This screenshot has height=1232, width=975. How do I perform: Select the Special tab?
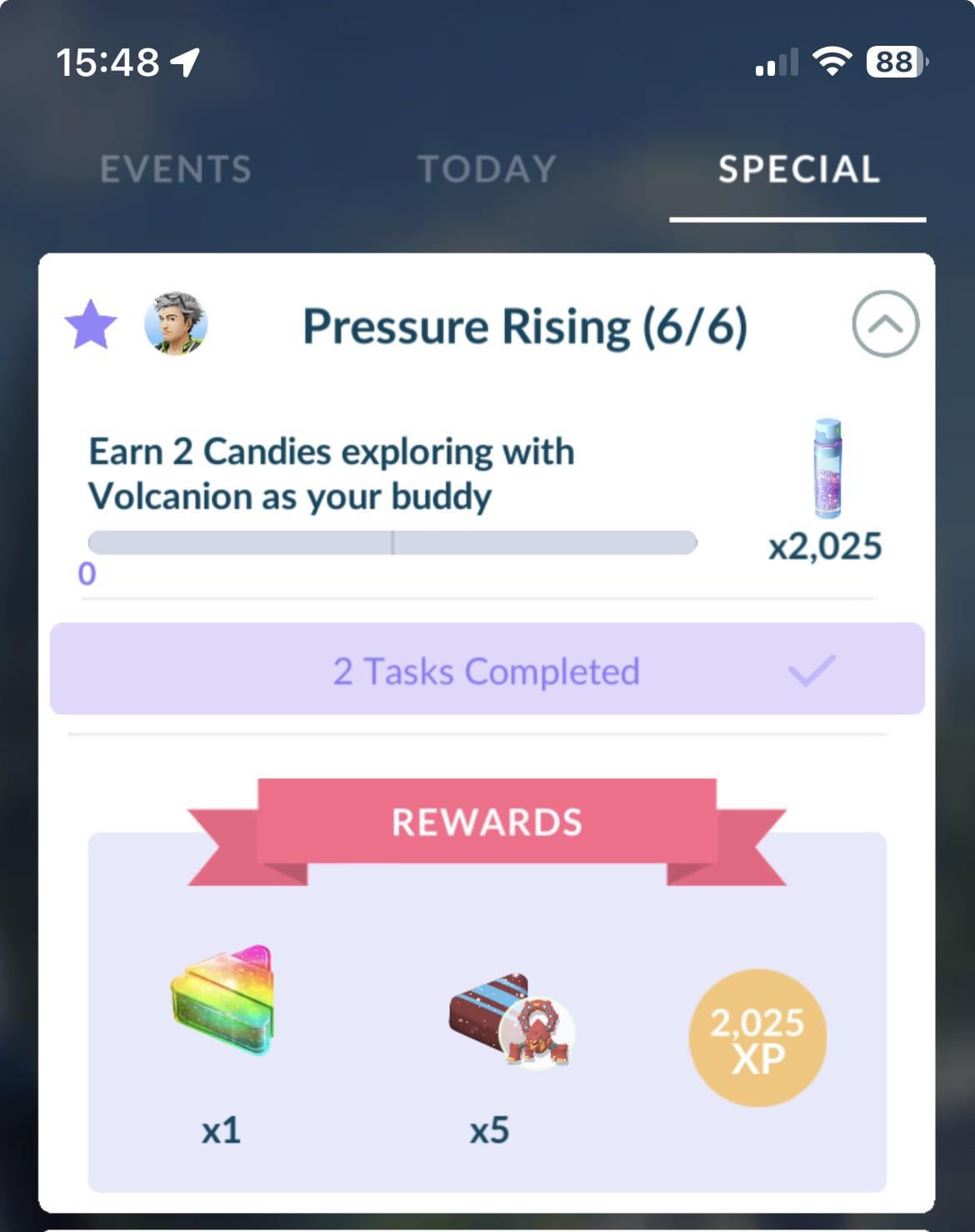[798, 169]
